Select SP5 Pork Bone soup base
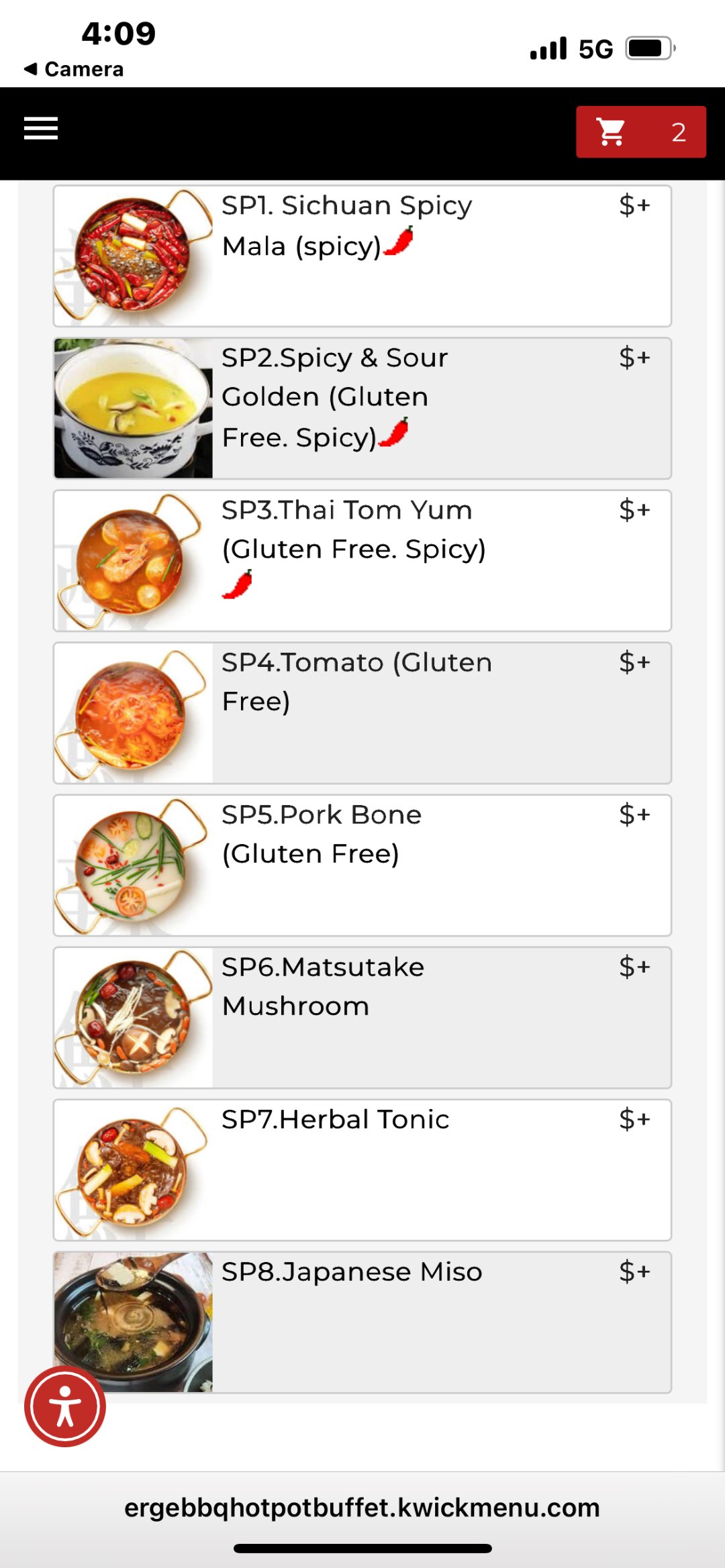The width and height of the screenshot is (725, 1568). point(362,865)
